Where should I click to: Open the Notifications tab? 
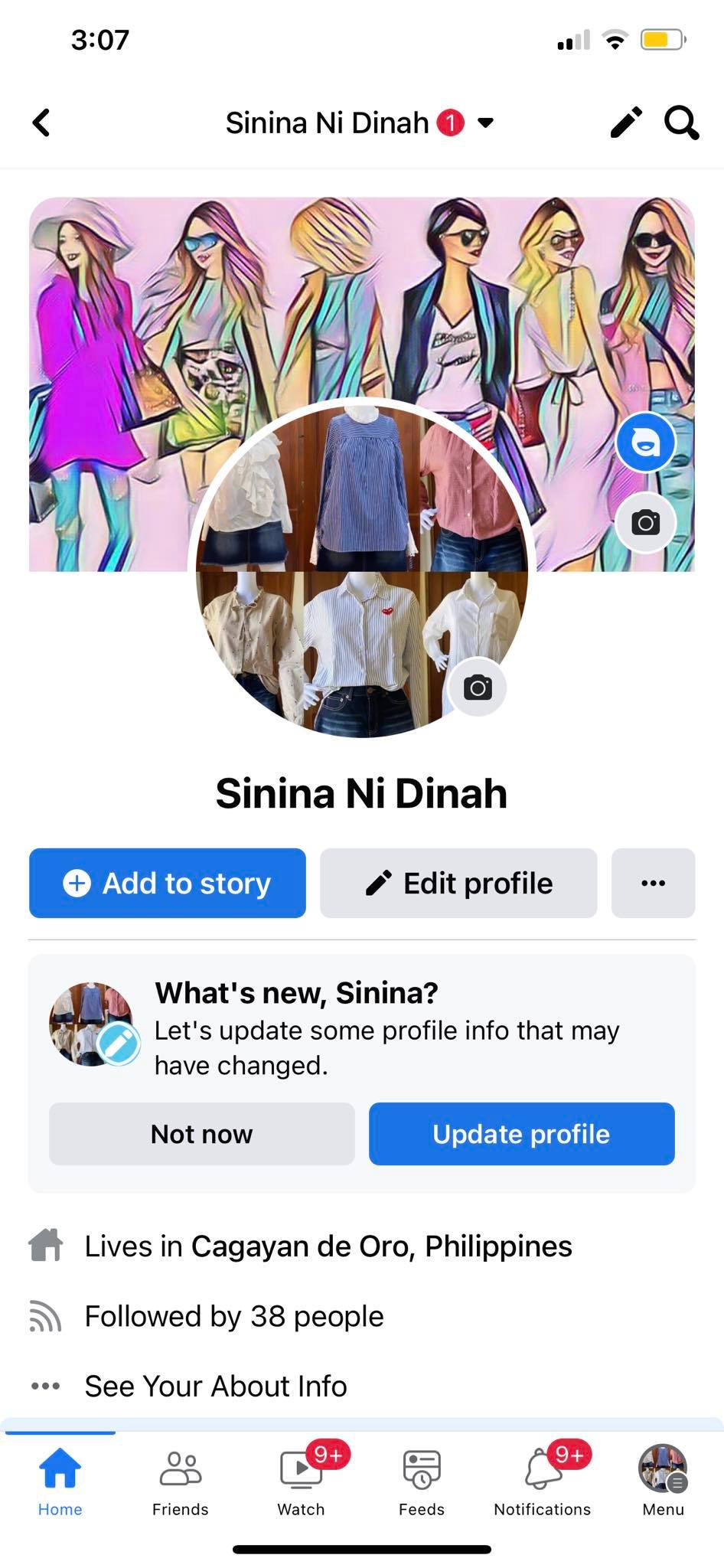[542, 1481]
